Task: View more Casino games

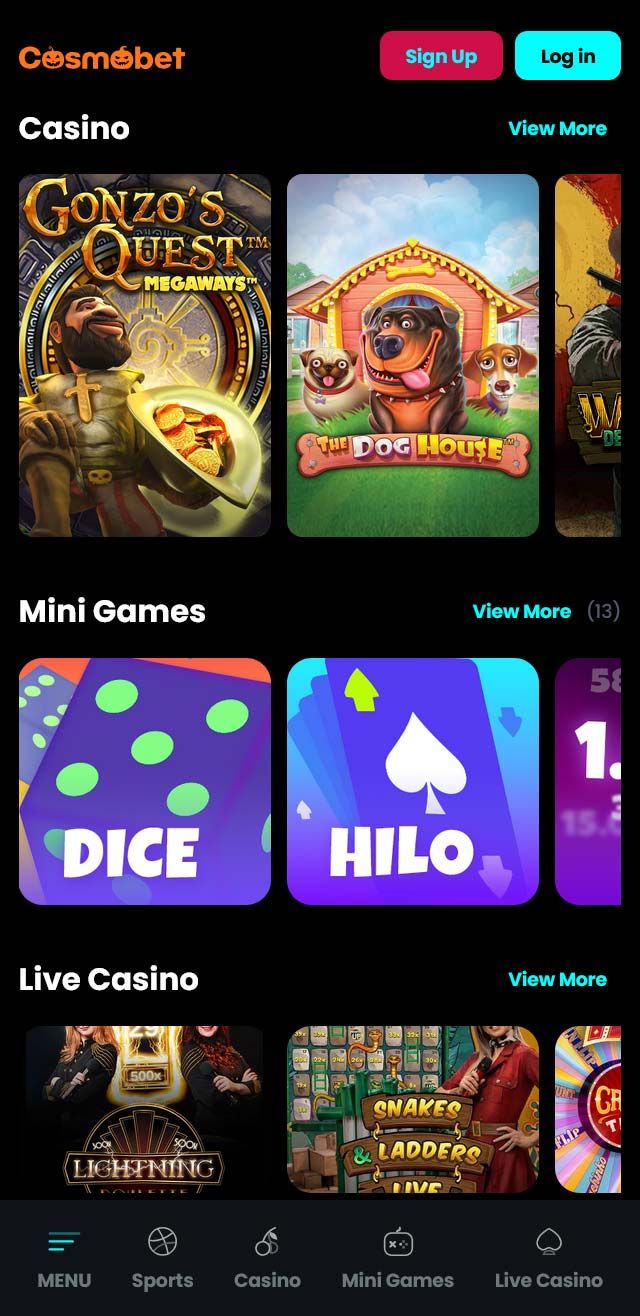Action: [x=557, y=128]
